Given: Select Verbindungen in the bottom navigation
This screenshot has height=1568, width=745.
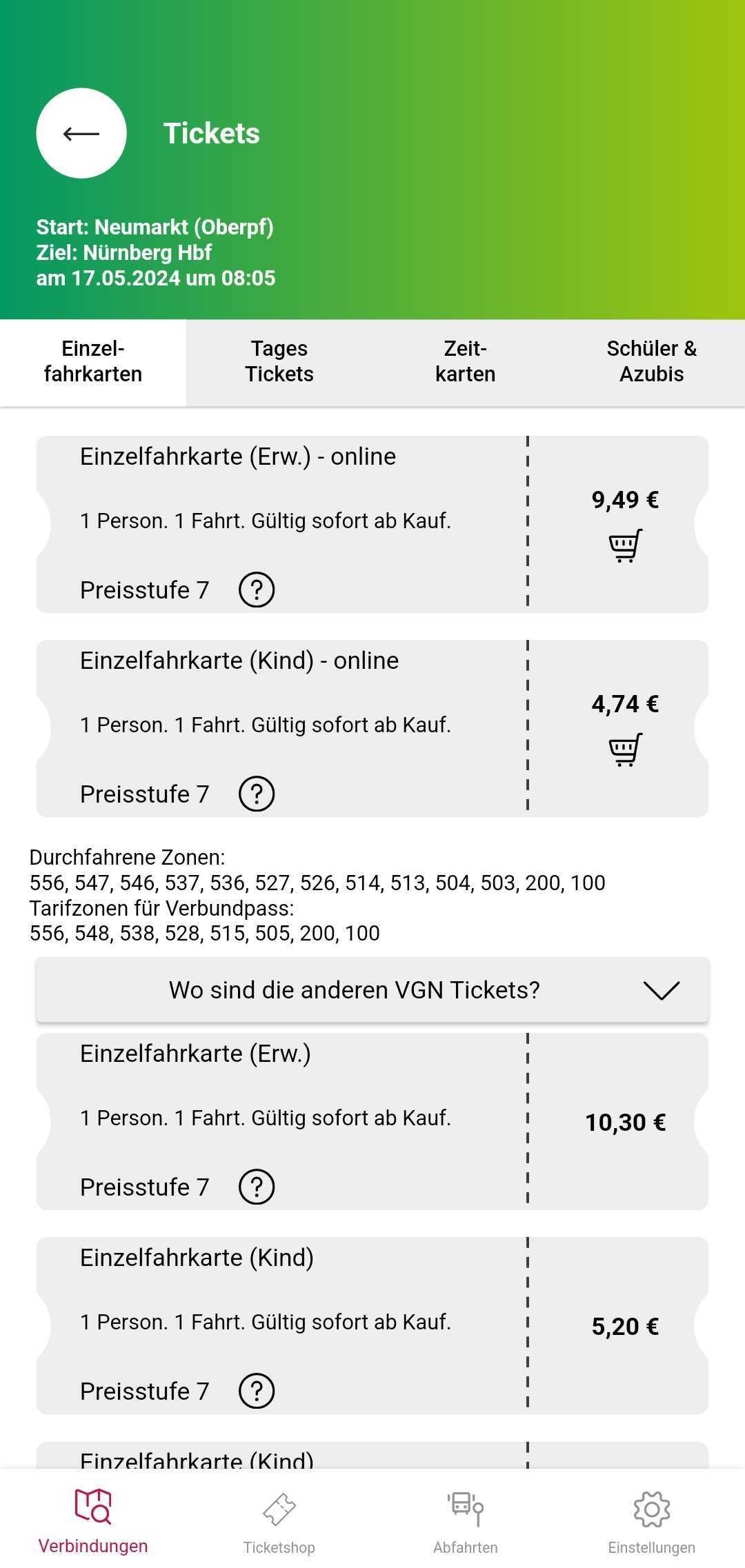Looking at the screenshot, I should point(93,1522).
